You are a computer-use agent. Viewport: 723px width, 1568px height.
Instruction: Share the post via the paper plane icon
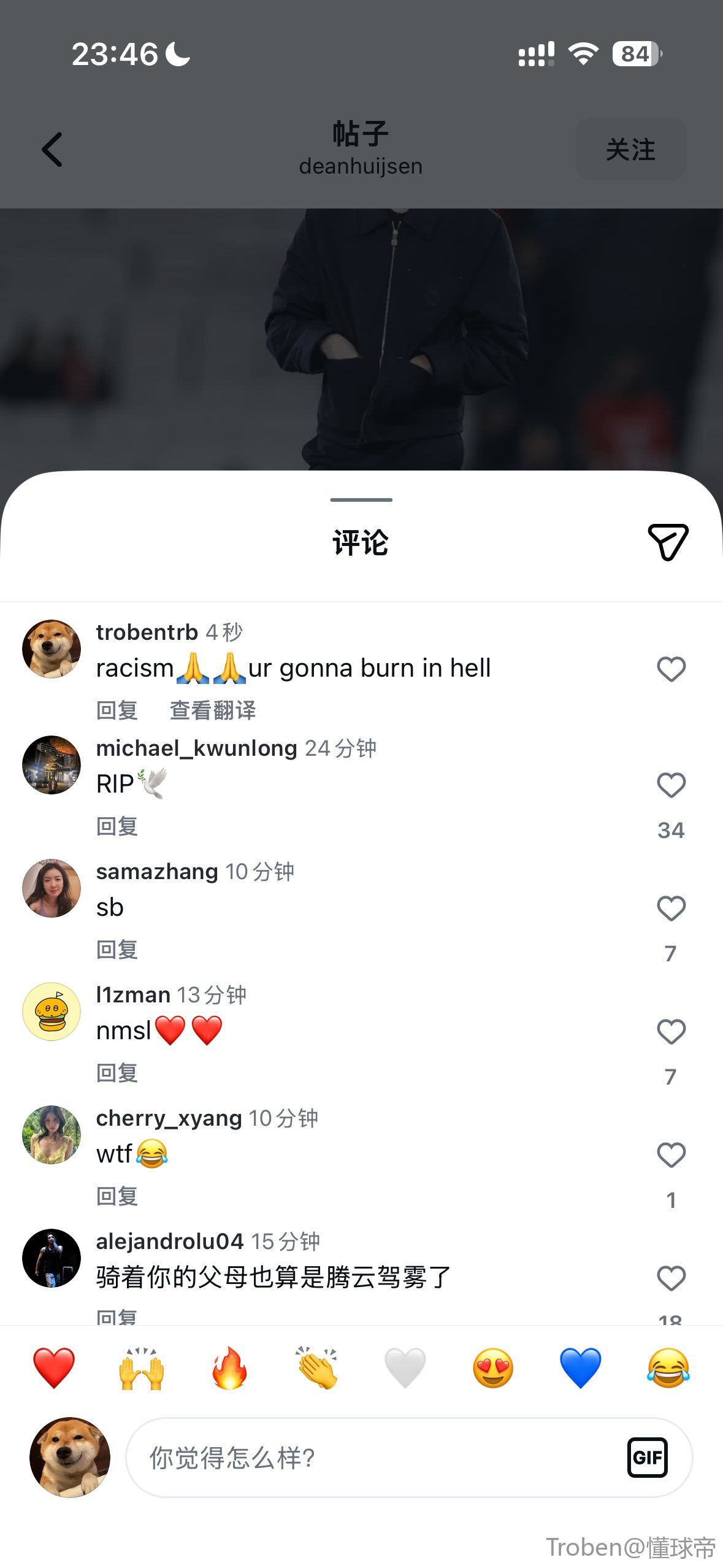pos(668,542)
